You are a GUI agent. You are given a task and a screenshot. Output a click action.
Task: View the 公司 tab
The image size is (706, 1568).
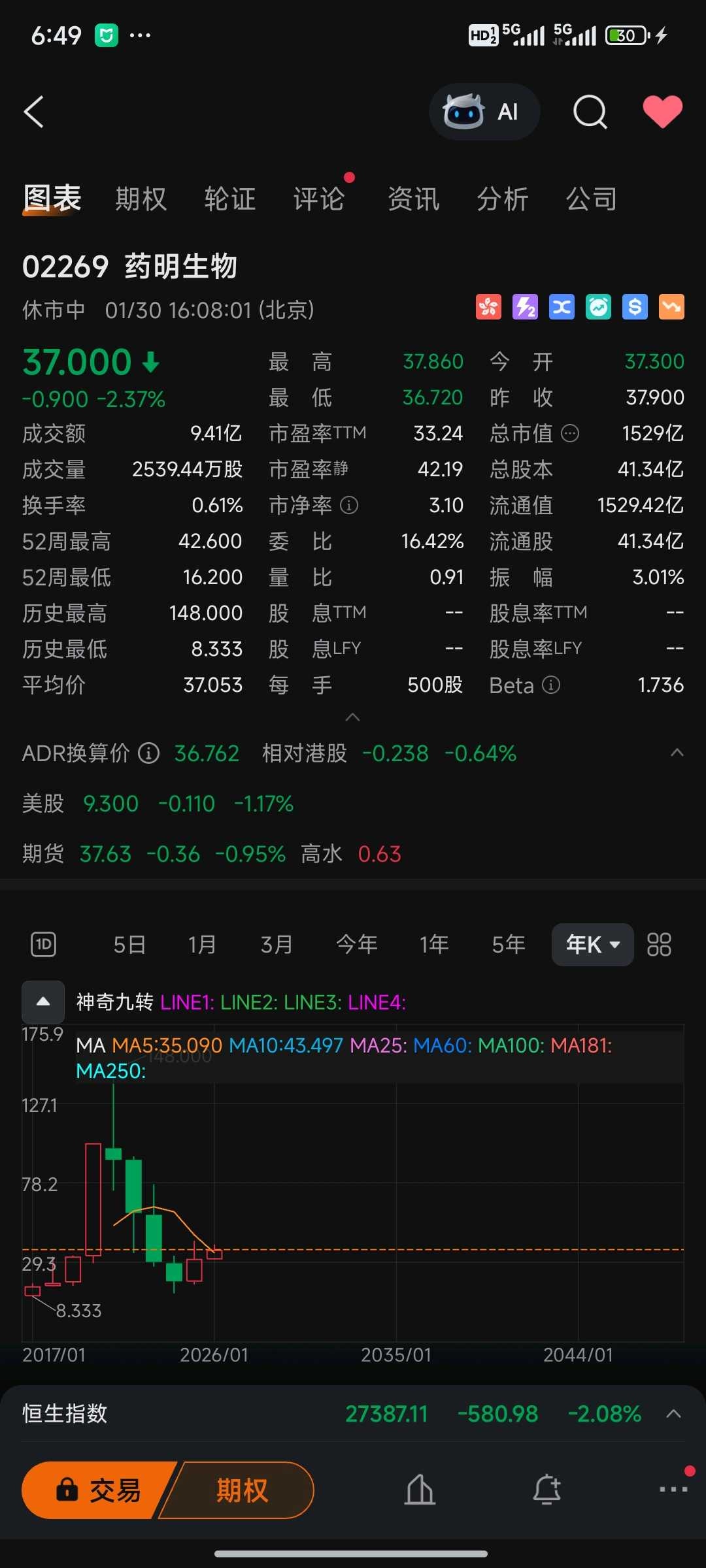pyautogui.click(x=591, y=199)
